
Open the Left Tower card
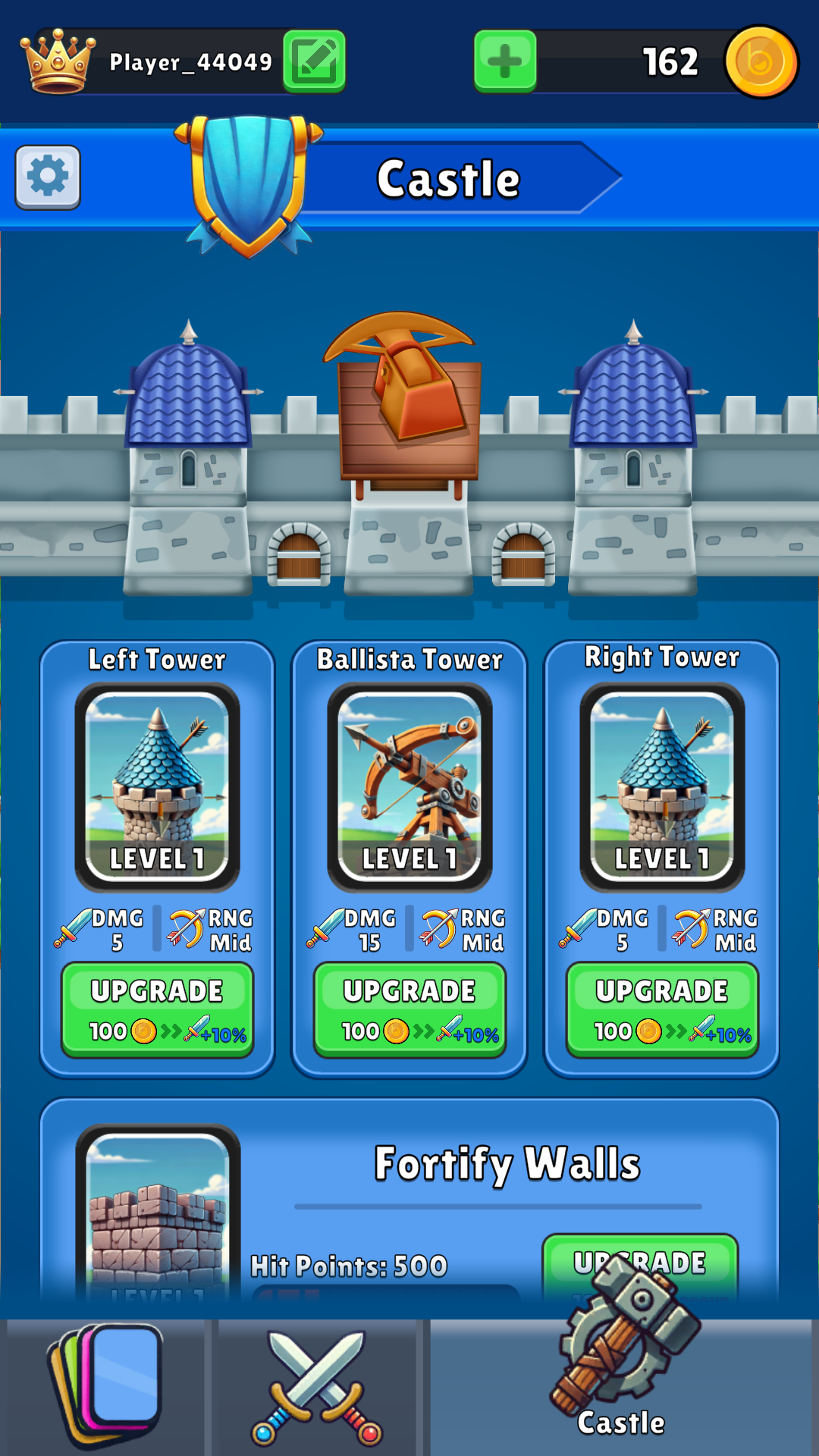click(x=157, y=787)
